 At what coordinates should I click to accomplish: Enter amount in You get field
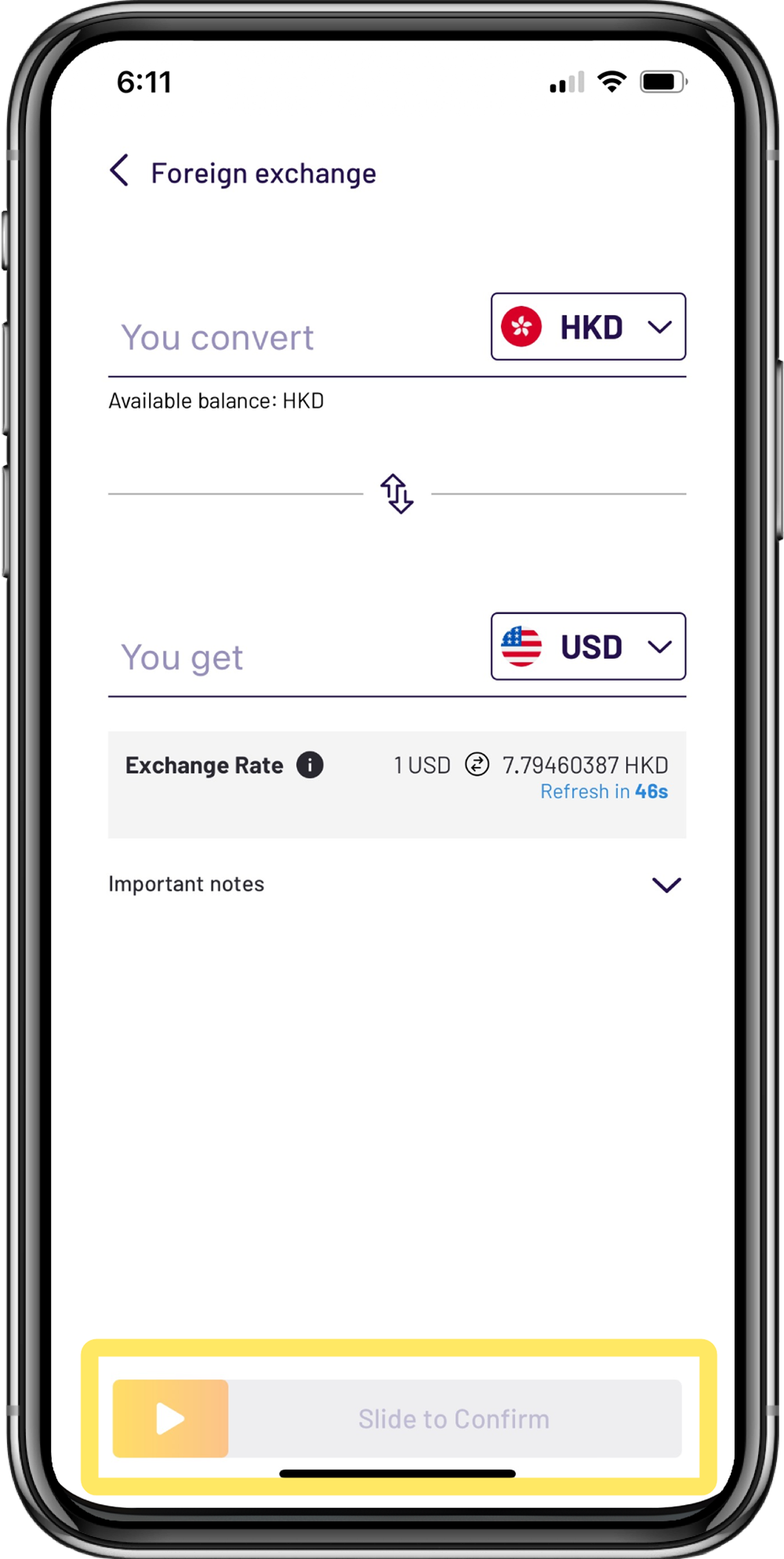click(298, 657)
